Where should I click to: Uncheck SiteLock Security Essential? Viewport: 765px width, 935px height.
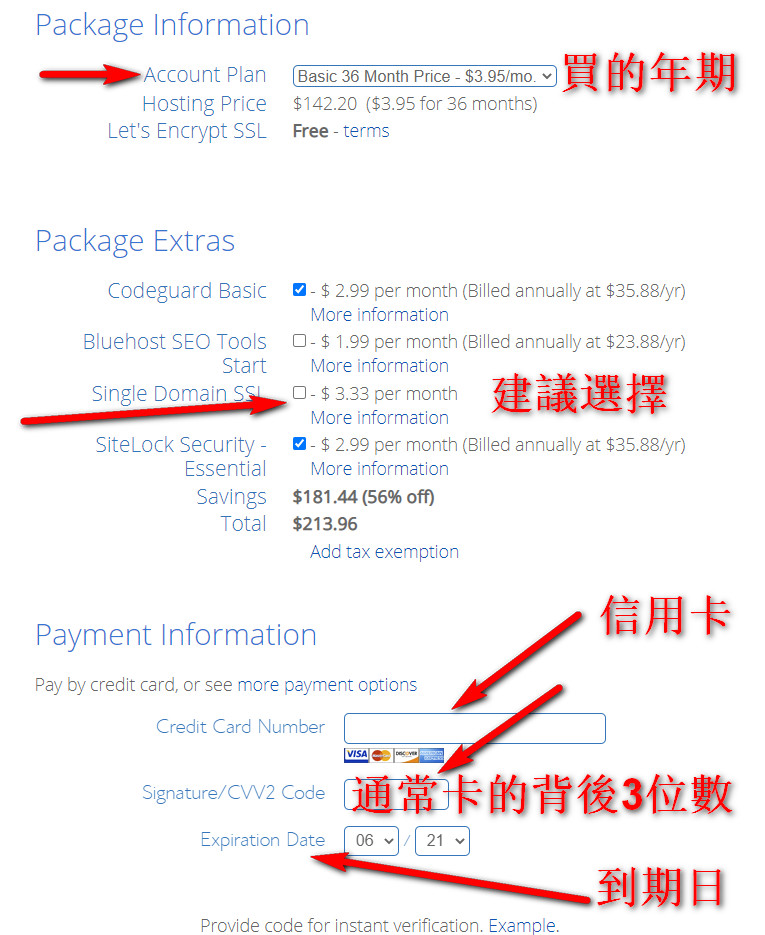(299, 444)
